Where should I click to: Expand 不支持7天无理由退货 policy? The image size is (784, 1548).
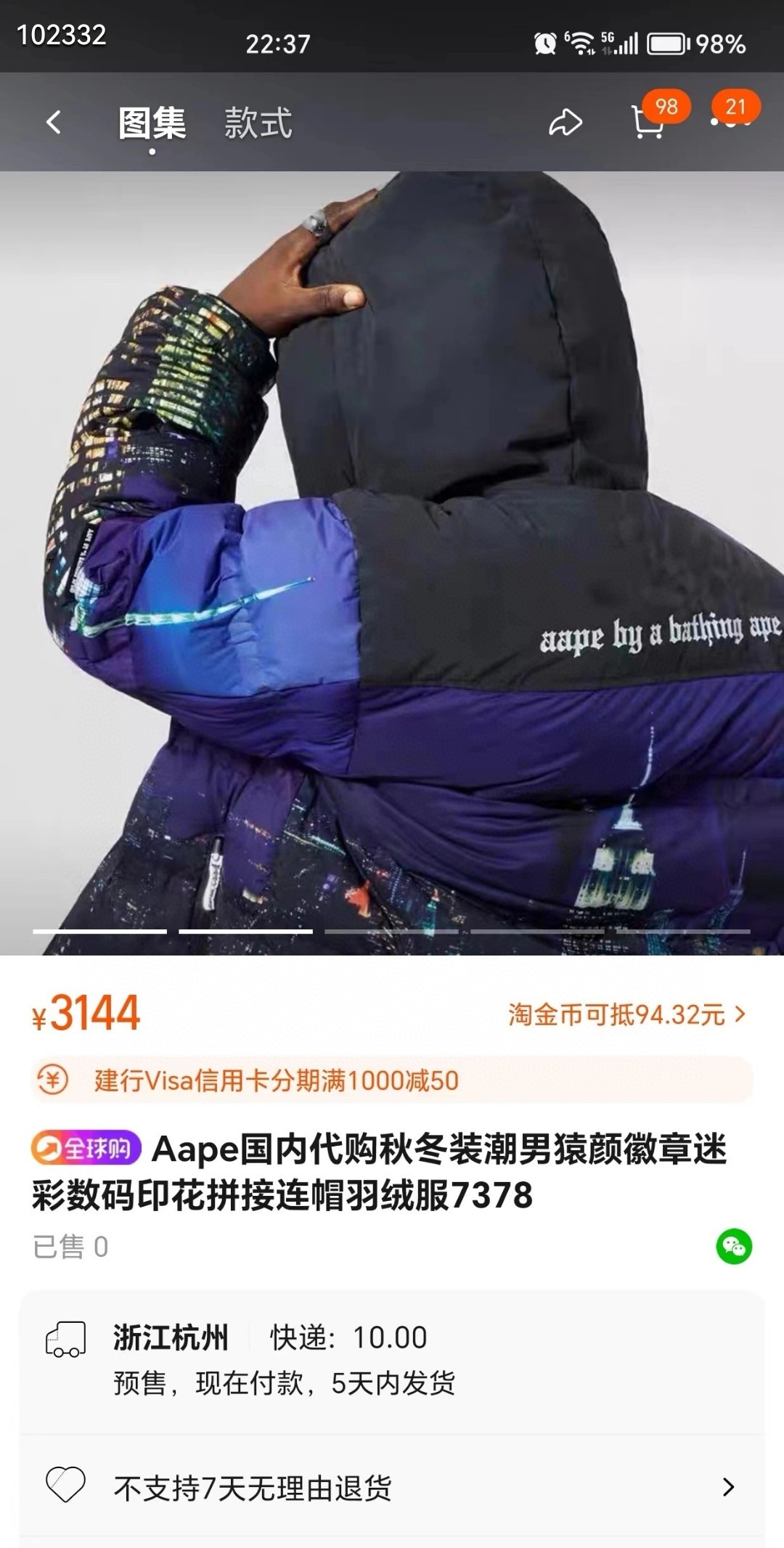pyautogui.click(x=392, y=1488)
